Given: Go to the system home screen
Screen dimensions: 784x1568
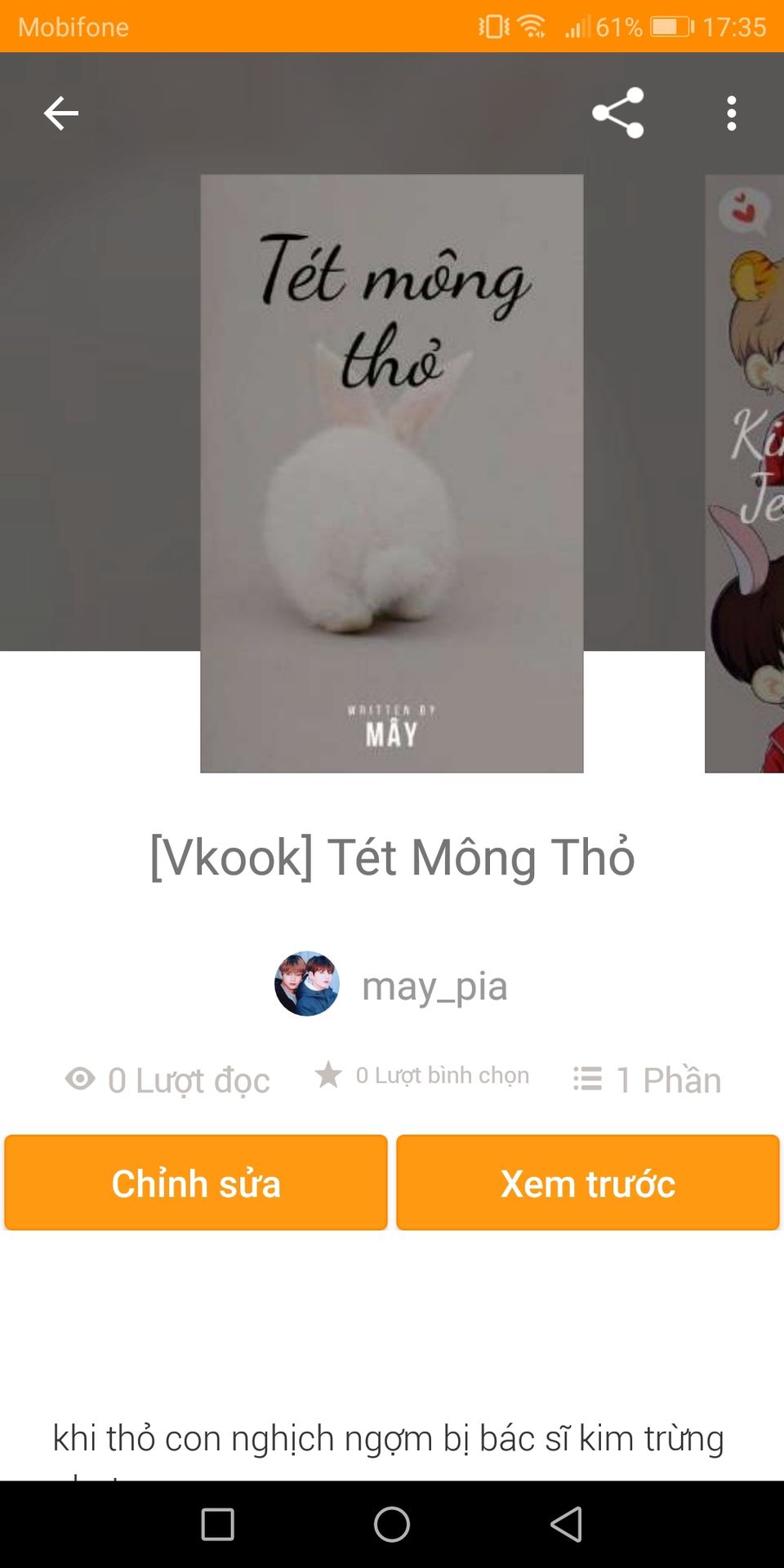Looking at the screenshot, I should (x=392, y=1524).
